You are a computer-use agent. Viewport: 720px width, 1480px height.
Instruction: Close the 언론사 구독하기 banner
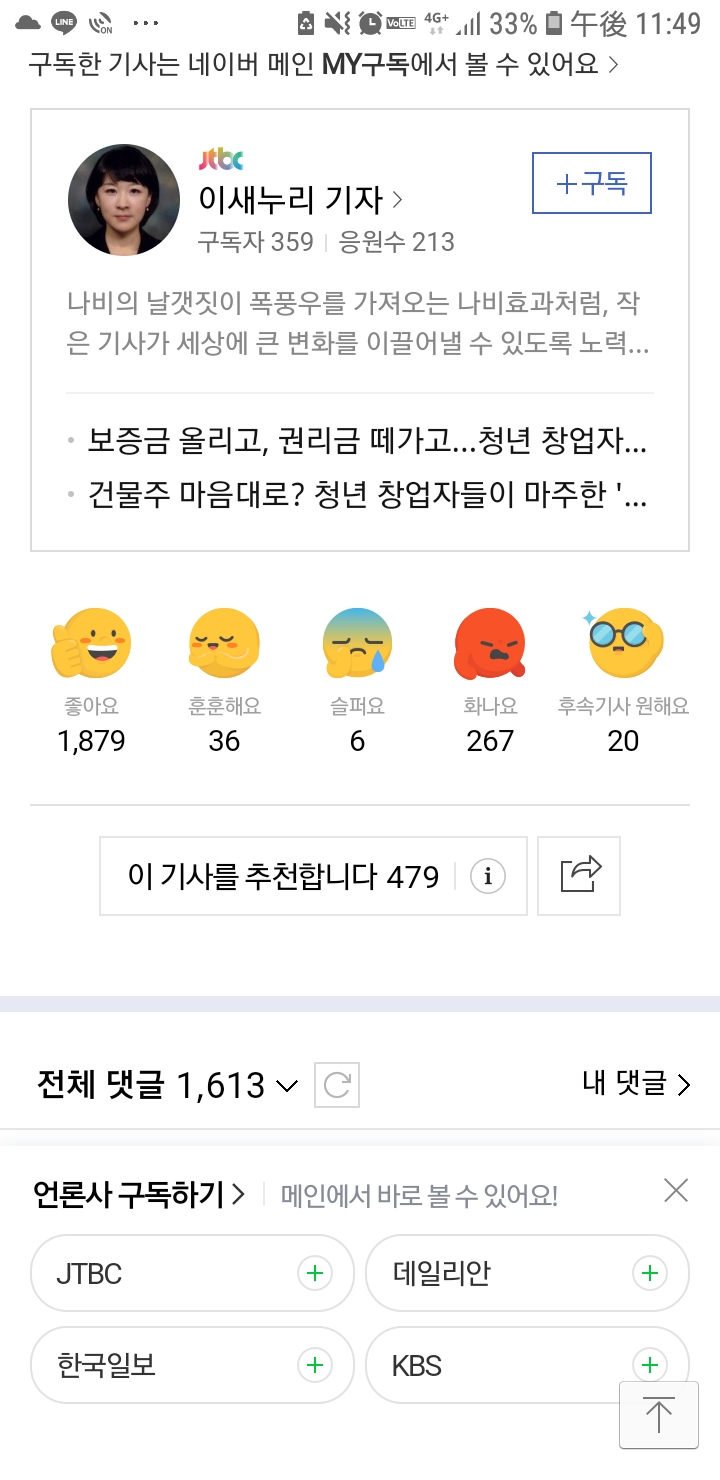point(676,1190)
